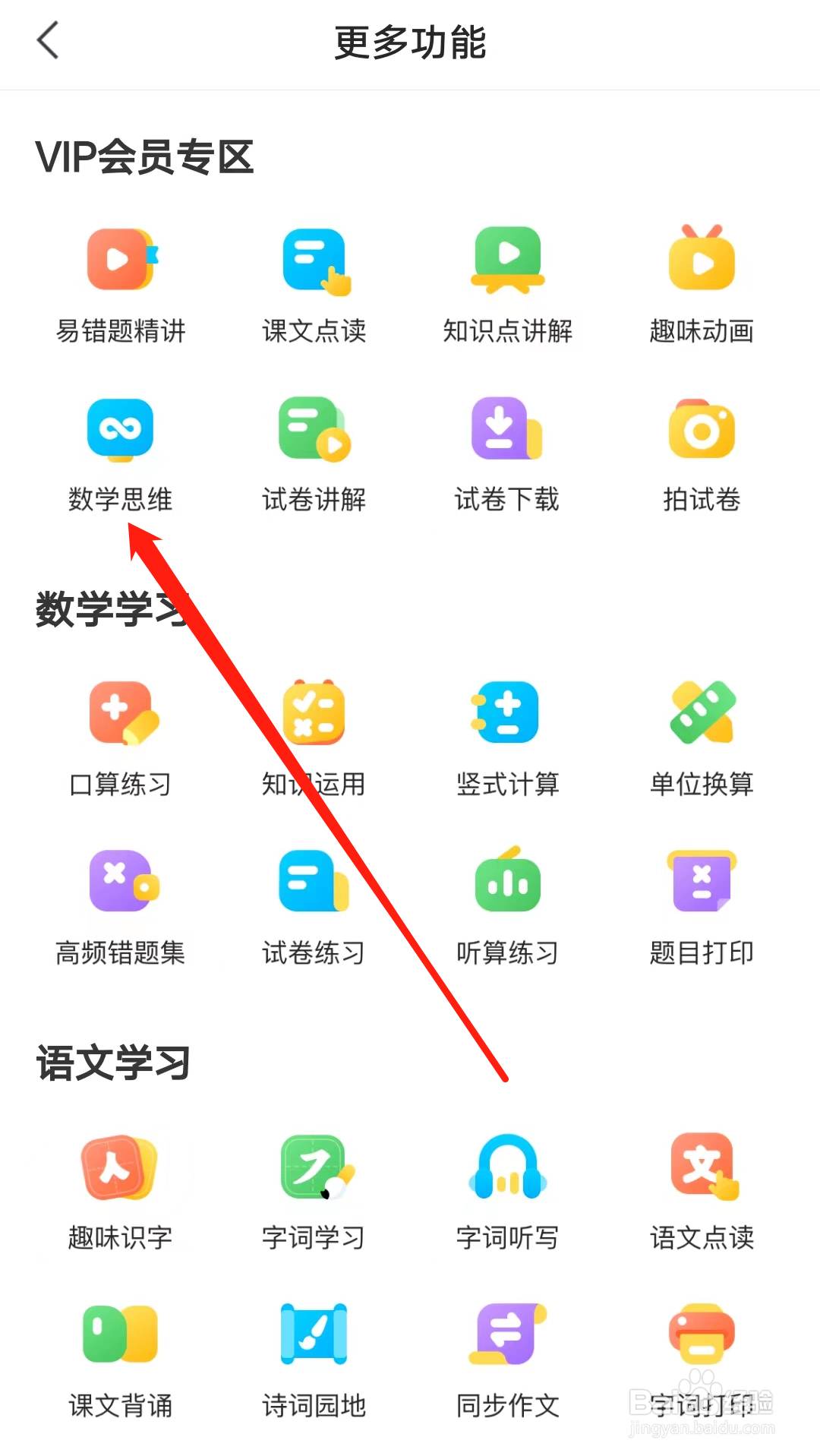This screenshot has height=1456, width=820.
Task: Tap the 单位换算 ruler icon
Action: (700, 714)
